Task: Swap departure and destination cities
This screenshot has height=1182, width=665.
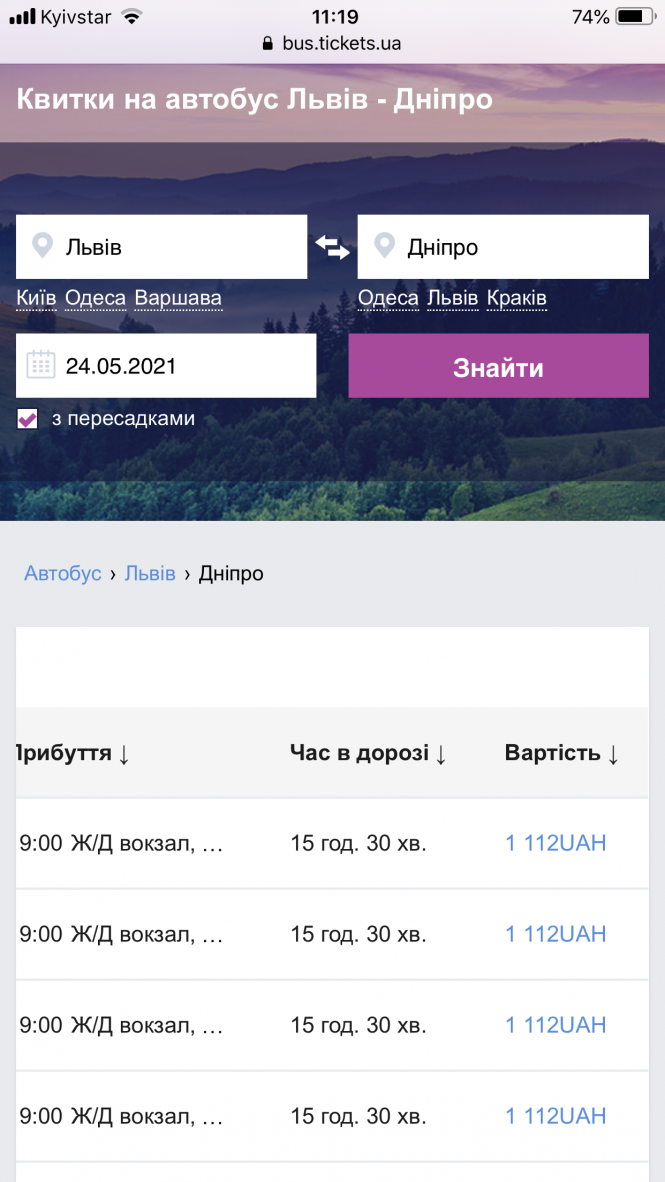Action: [x=332, y=246]
